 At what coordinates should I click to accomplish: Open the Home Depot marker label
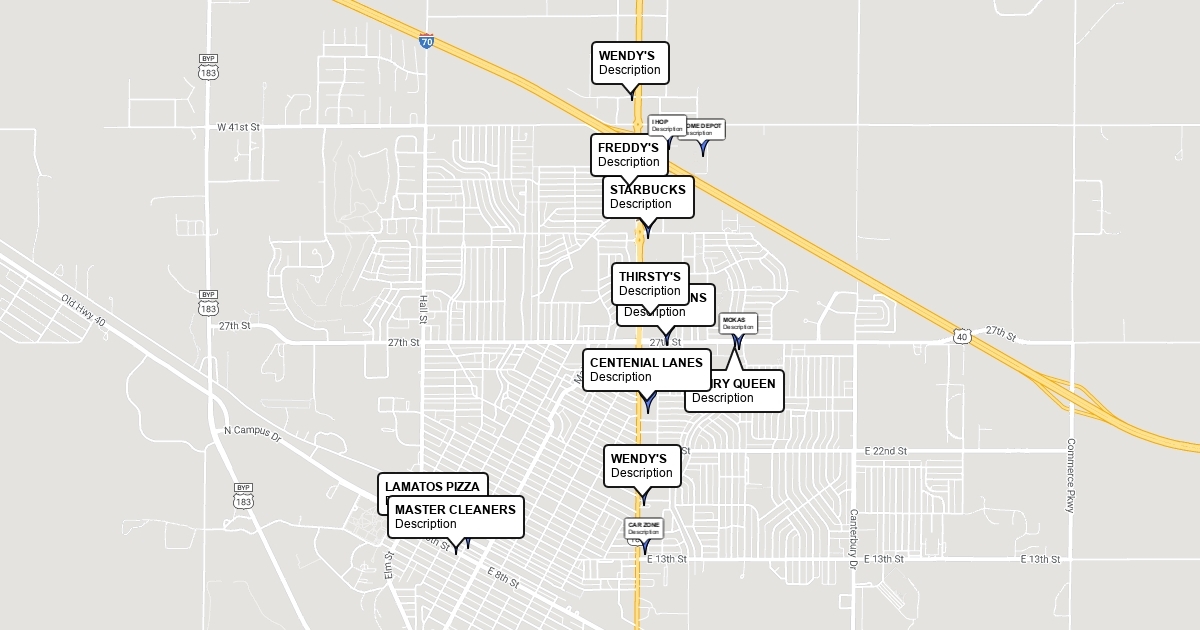(707, 129)
